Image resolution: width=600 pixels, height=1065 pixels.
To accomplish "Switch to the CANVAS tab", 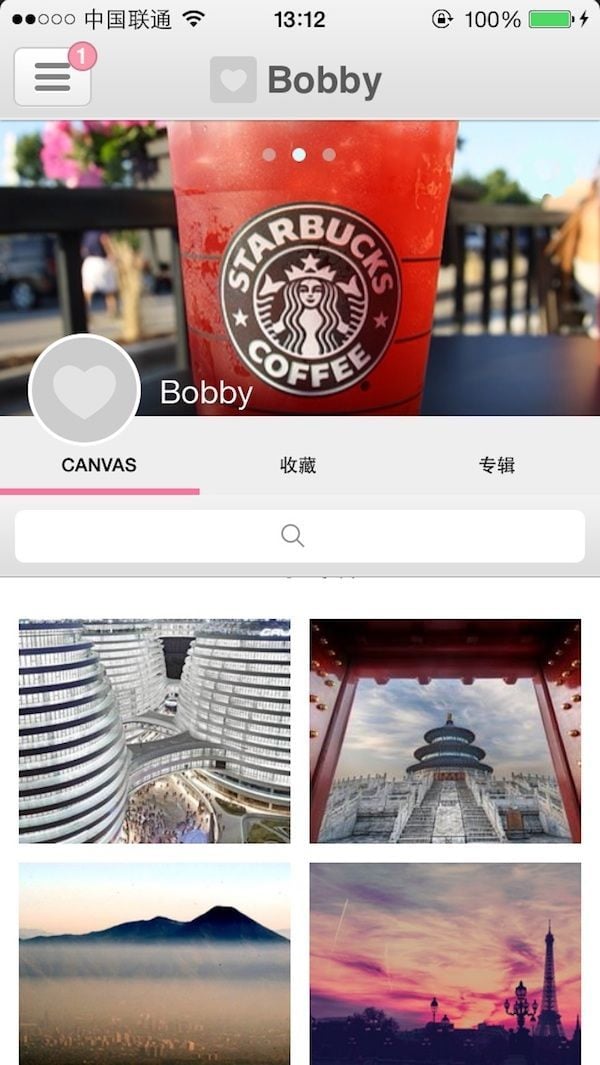I will pos(99,465).
